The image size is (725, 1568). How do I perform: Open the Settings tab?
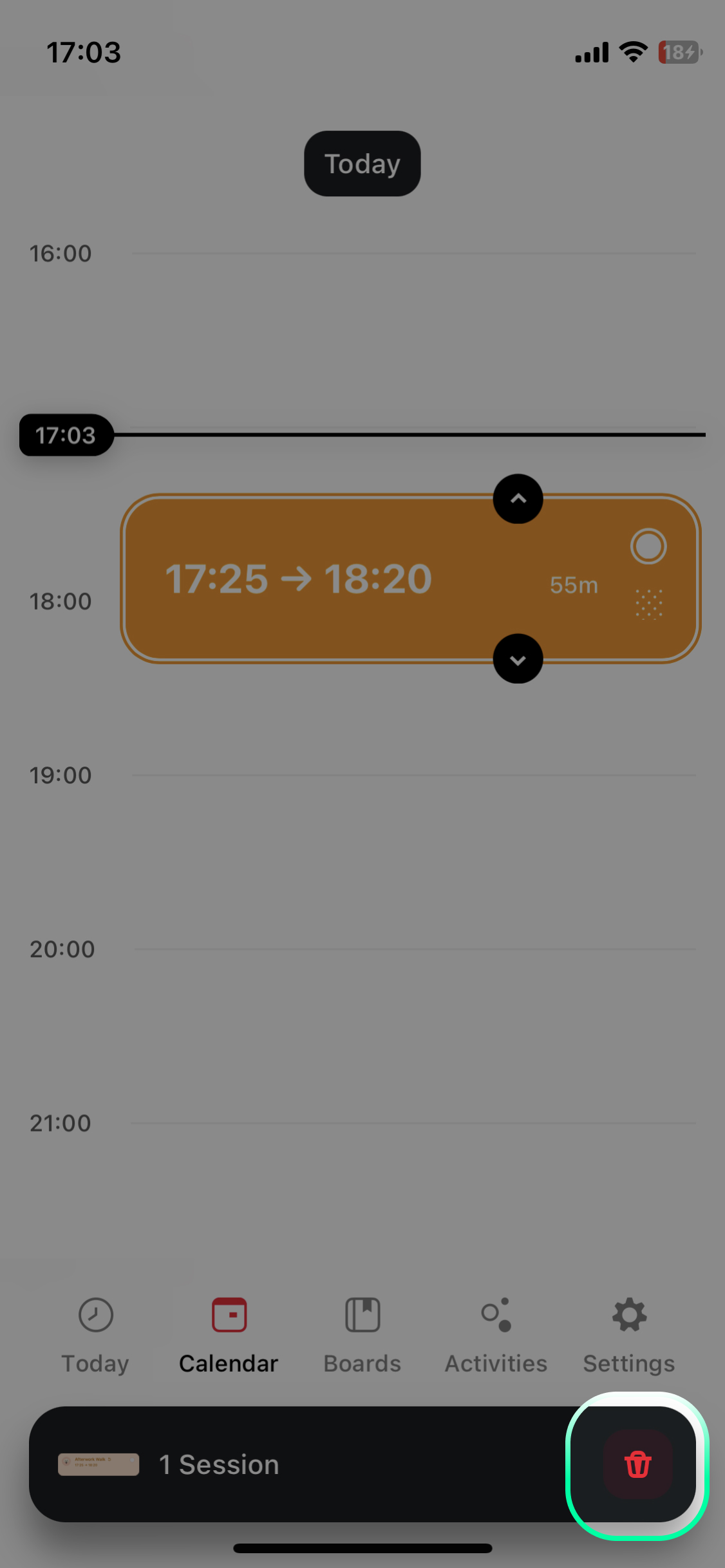pos(629,1335)
